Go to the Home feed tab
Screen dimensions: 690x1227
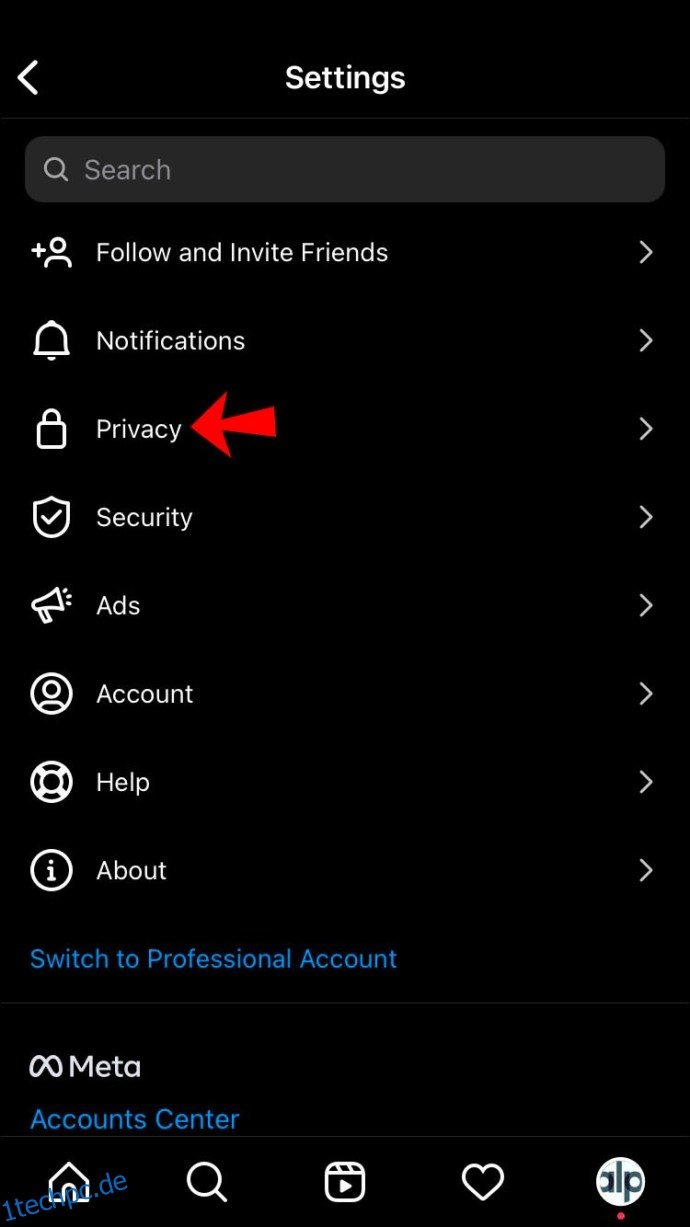[x=69, y=1182]
